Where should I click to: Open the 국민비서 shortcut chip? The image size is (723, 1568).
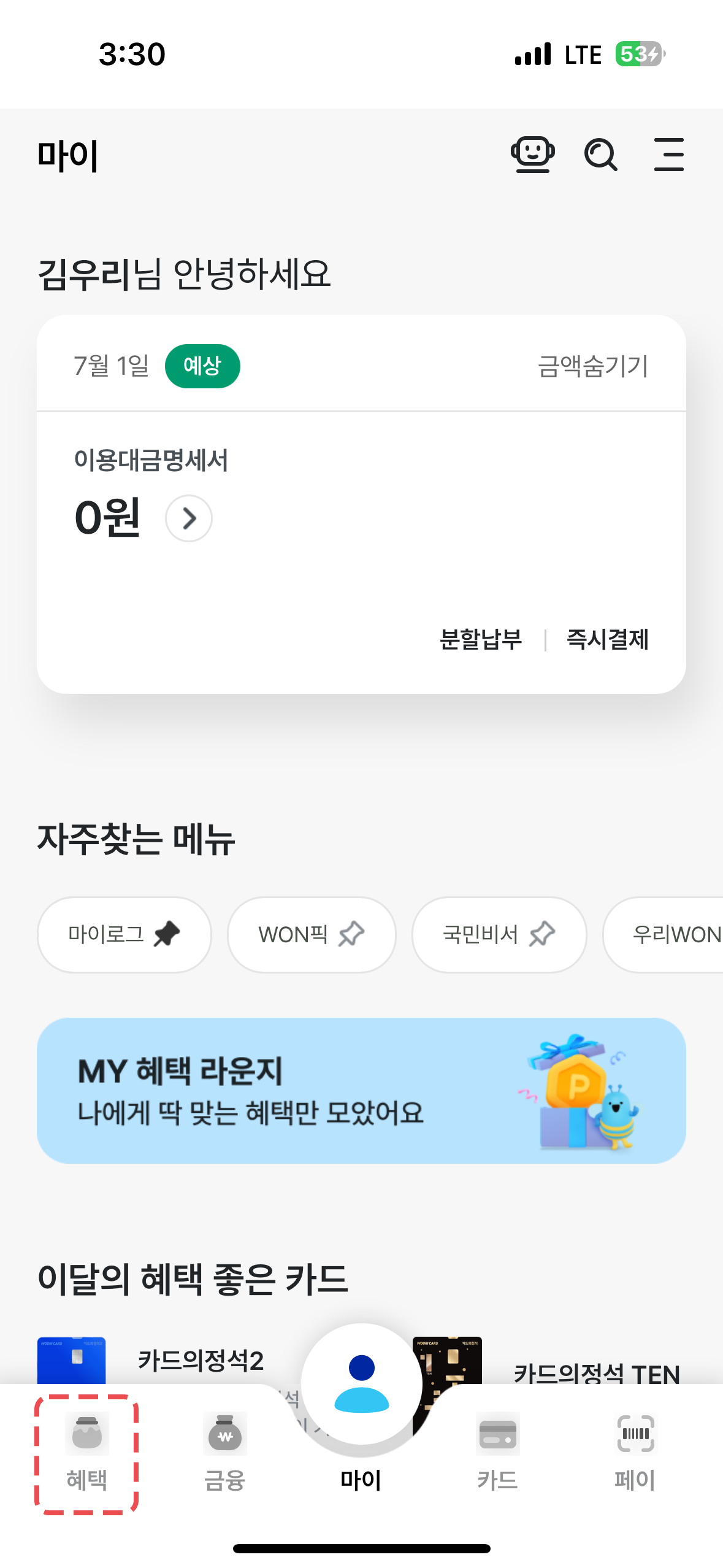pyautogui.click(x=499, y=934)
